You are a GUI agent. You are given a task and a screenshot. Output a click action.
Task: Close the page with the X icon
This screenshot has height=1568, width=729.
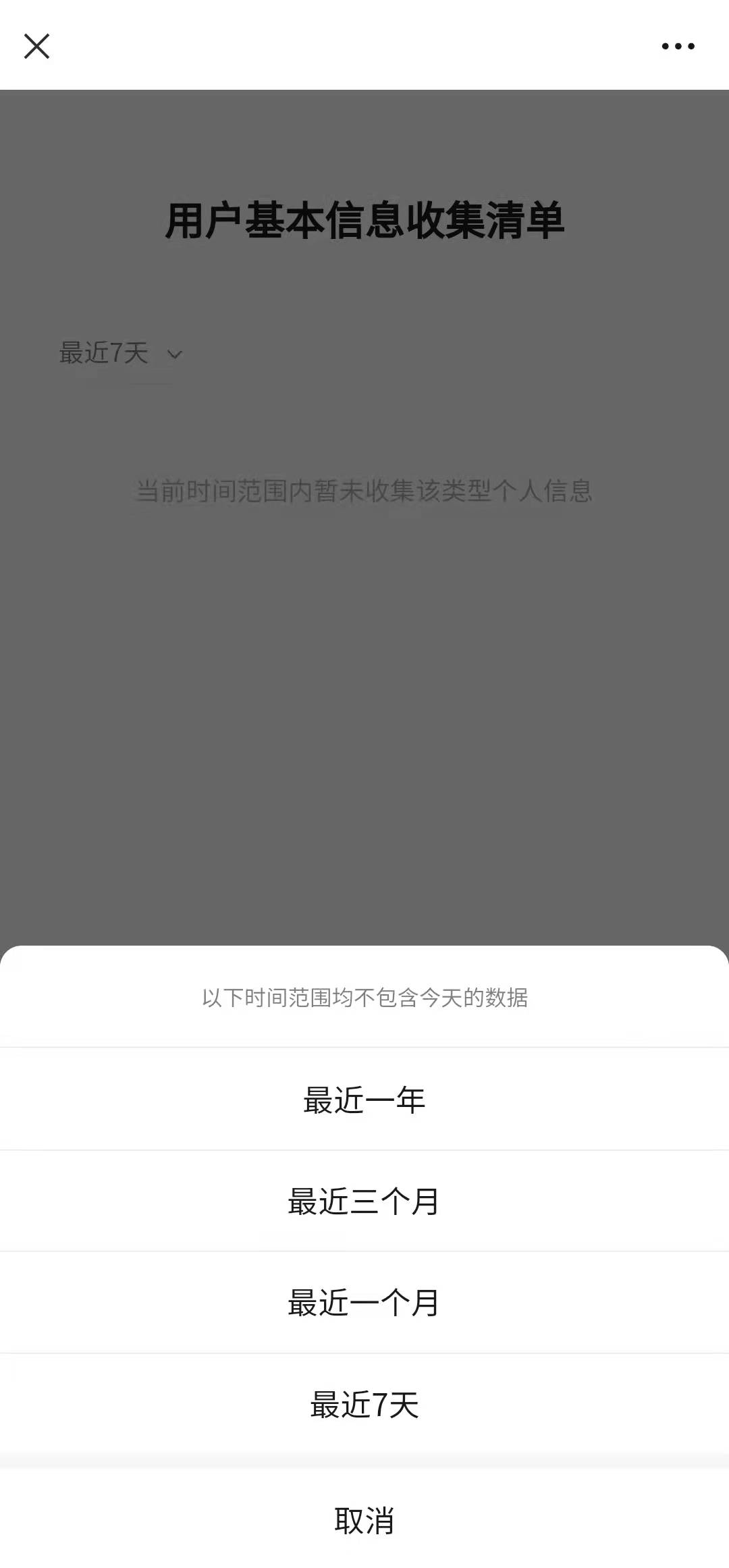(36, 46)
